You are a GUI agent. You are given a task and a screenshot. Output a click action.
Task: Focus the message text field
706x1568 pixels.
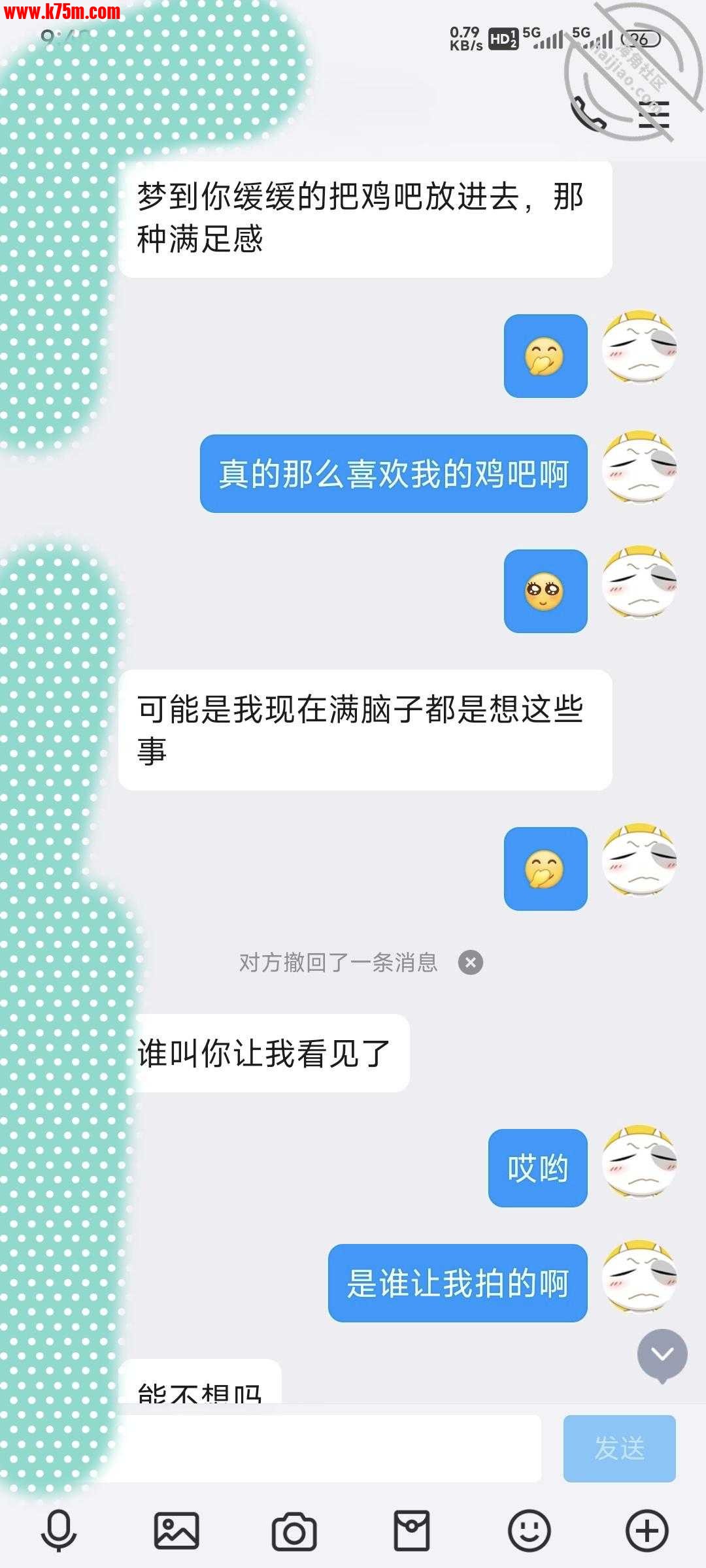pyautogui.click(x=327, y=1448)
